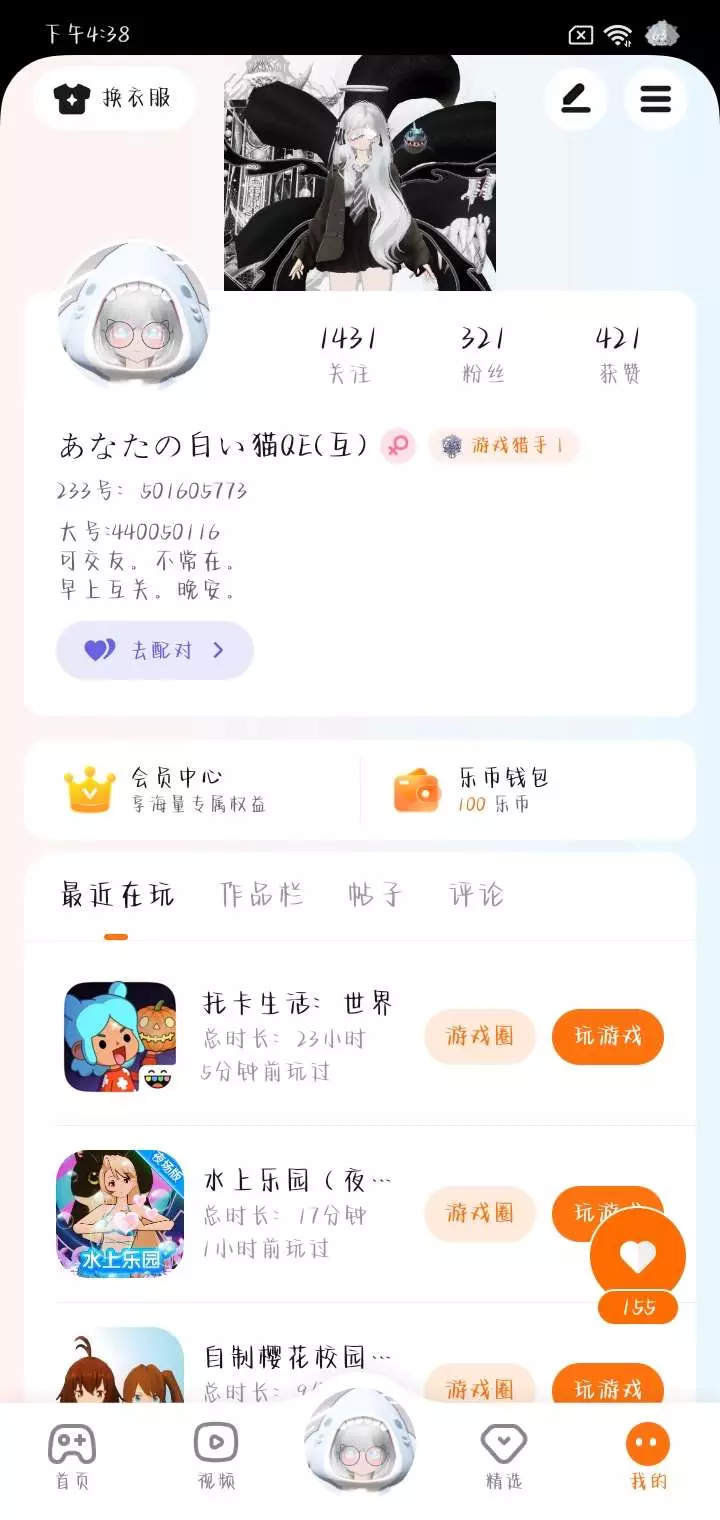Screen dimensions: 720x1520
Task: Switch to the 视频 video tab
Action: pos(216,1456)
